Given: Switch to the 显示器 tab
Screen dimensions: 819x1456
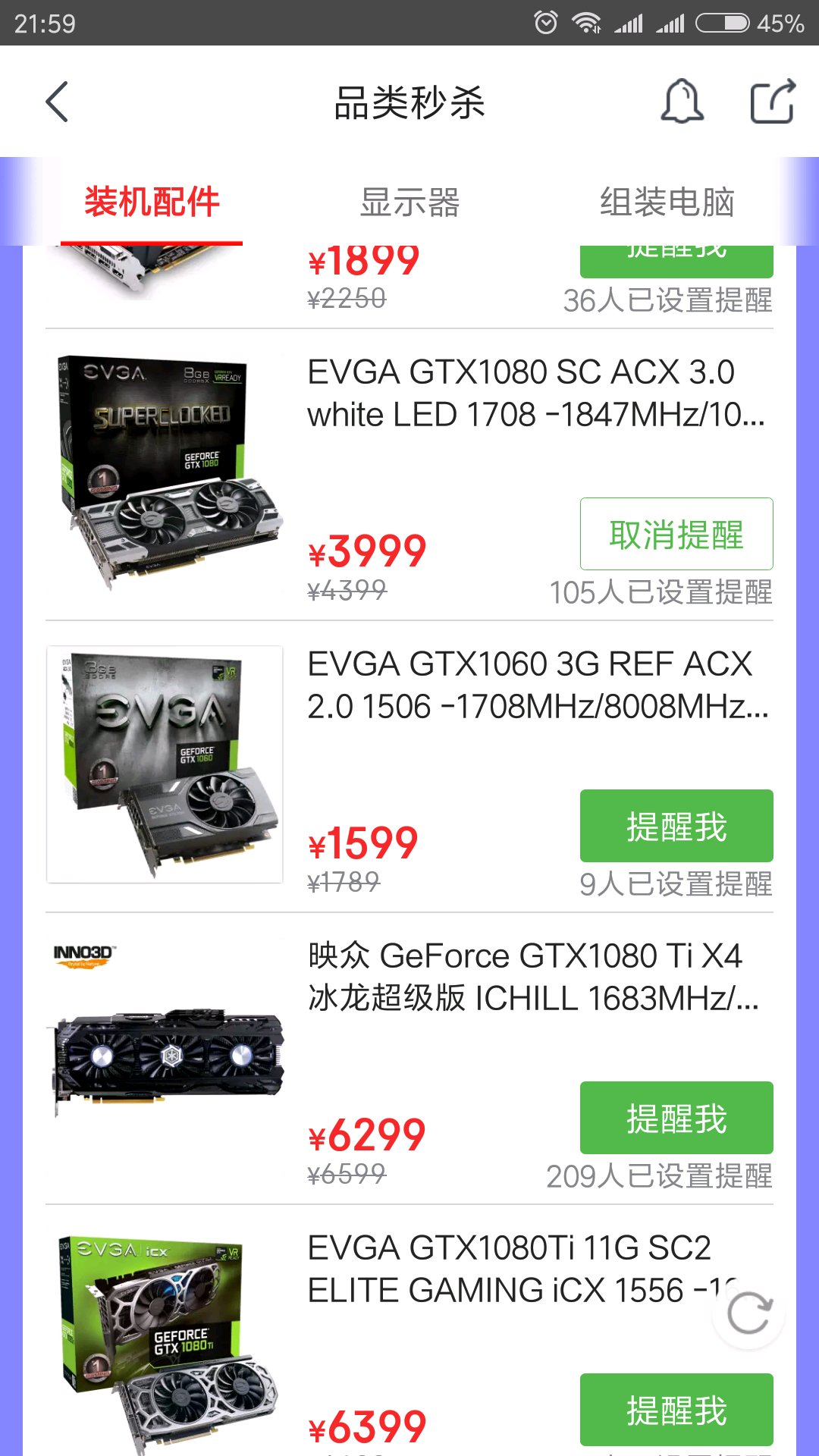Looking at the screenshot, I should coord(409,202).
